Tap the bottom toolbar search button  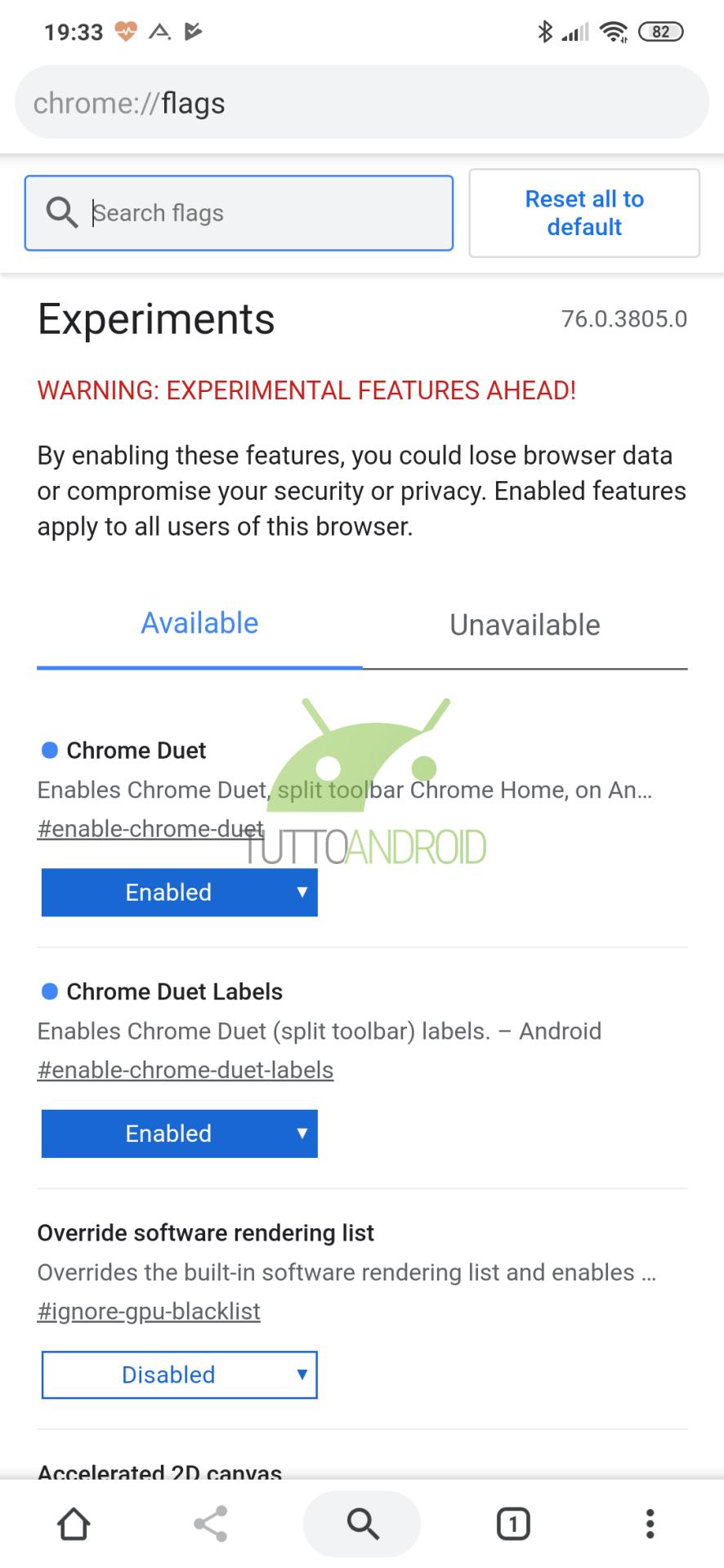[362, 1524]
